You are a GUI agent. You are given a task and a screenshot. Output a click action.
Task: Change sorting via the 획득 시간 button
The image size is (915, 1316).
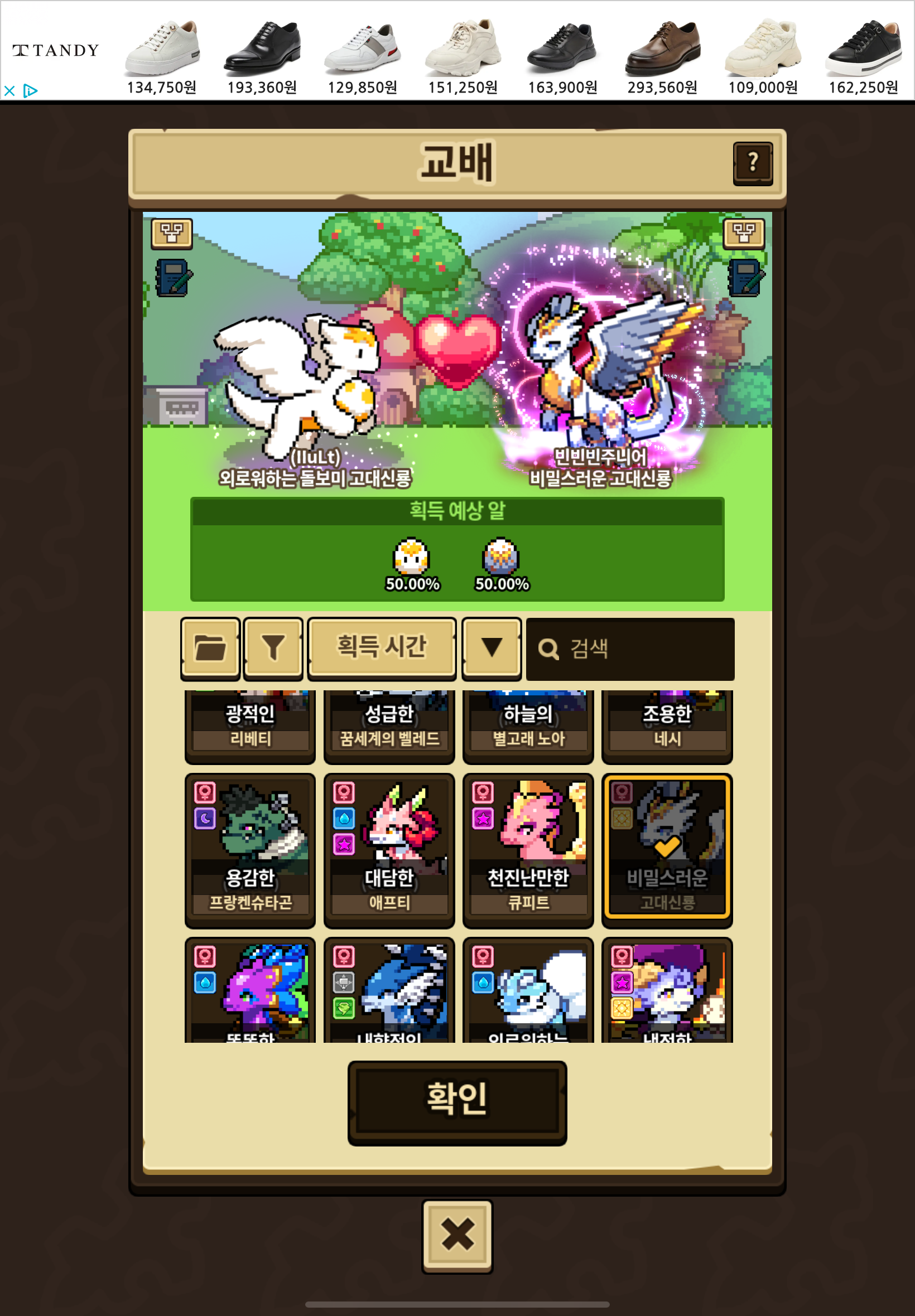[382, 648]
